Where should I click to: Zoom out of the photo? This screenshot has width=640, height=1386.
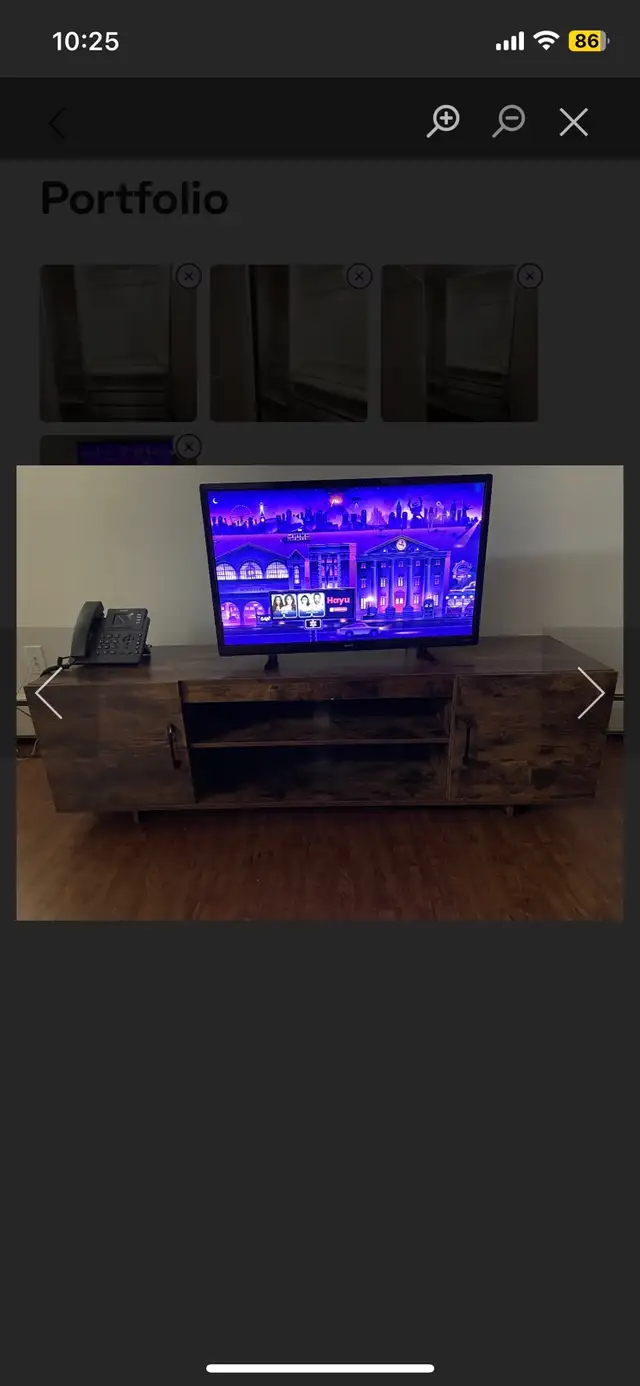[x=509, y=122]
